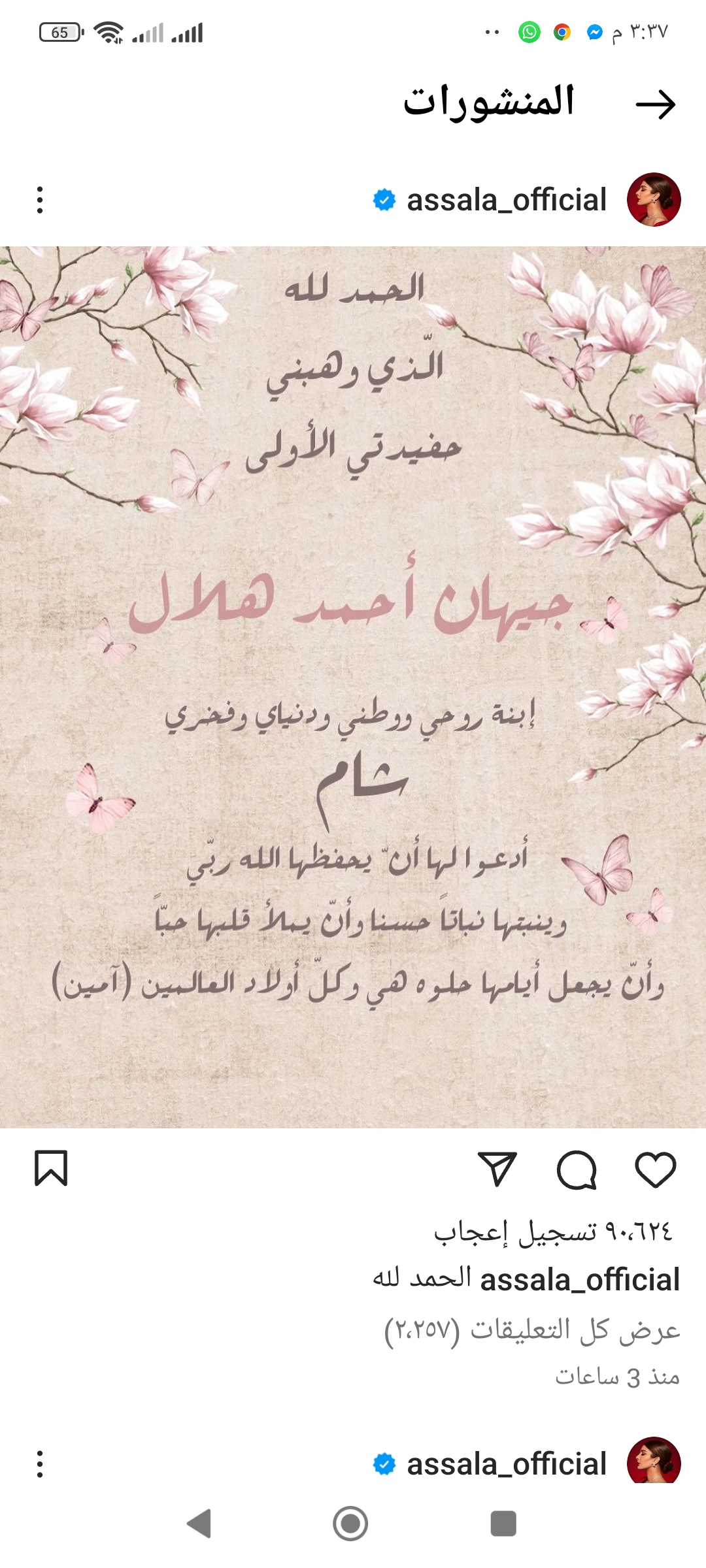This screenshot has width=706, height=1568.
Task: View the ٩٠٬٦٢٤ likes list
Action: click(x=553, y=1232)
